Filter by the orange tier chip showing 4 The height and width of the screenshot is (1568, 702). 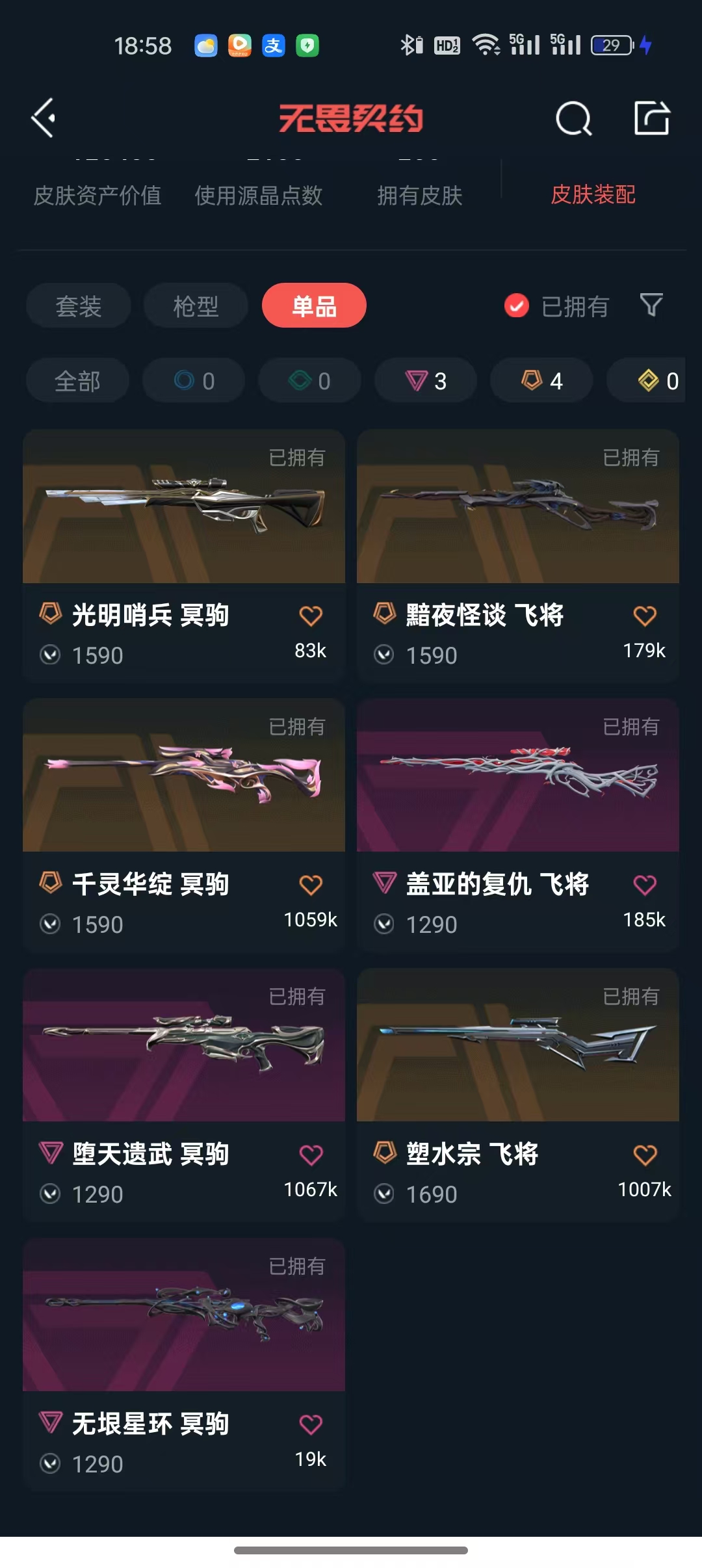(541, 381)
